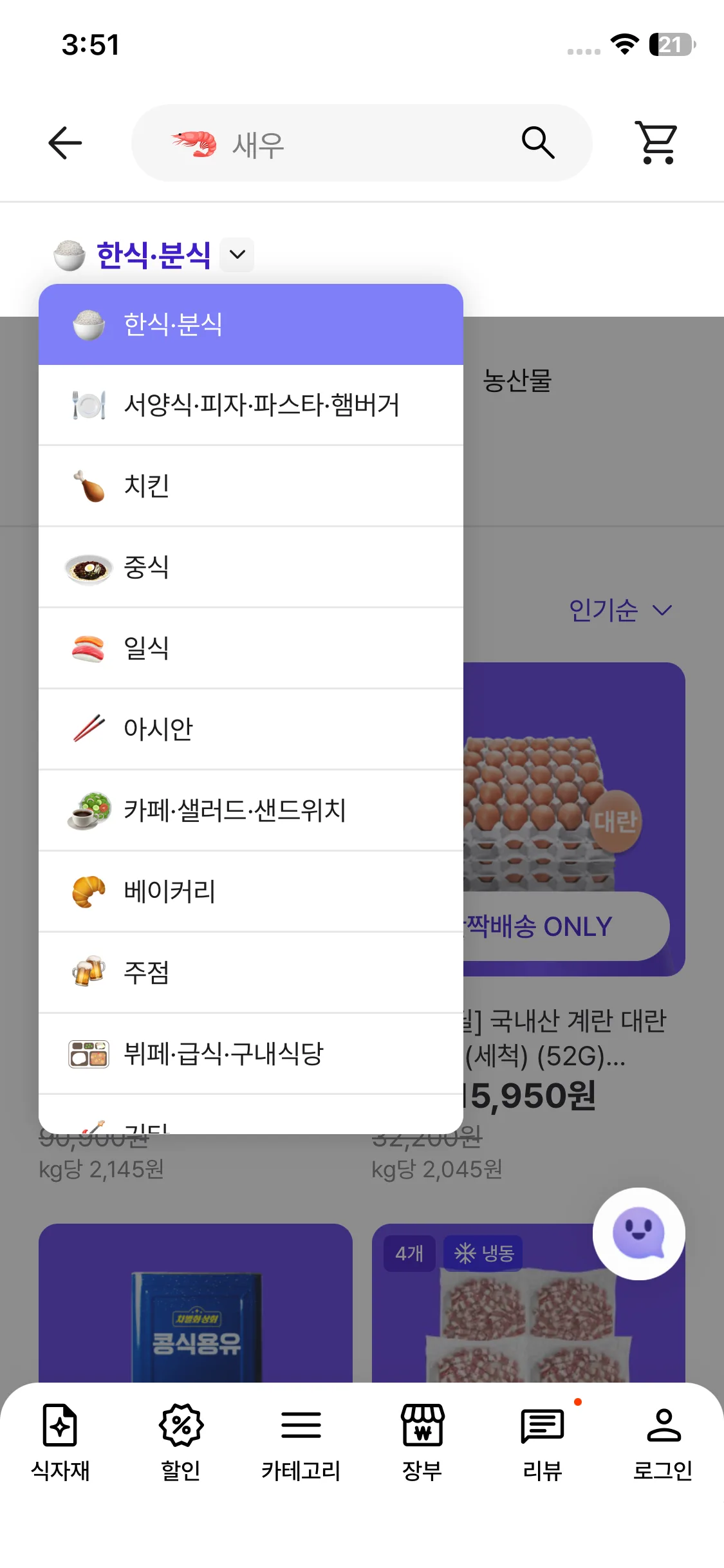Screen dimensions: 724x1568
Task: Go to the 로그인 tab
Action: point(663,1442)
